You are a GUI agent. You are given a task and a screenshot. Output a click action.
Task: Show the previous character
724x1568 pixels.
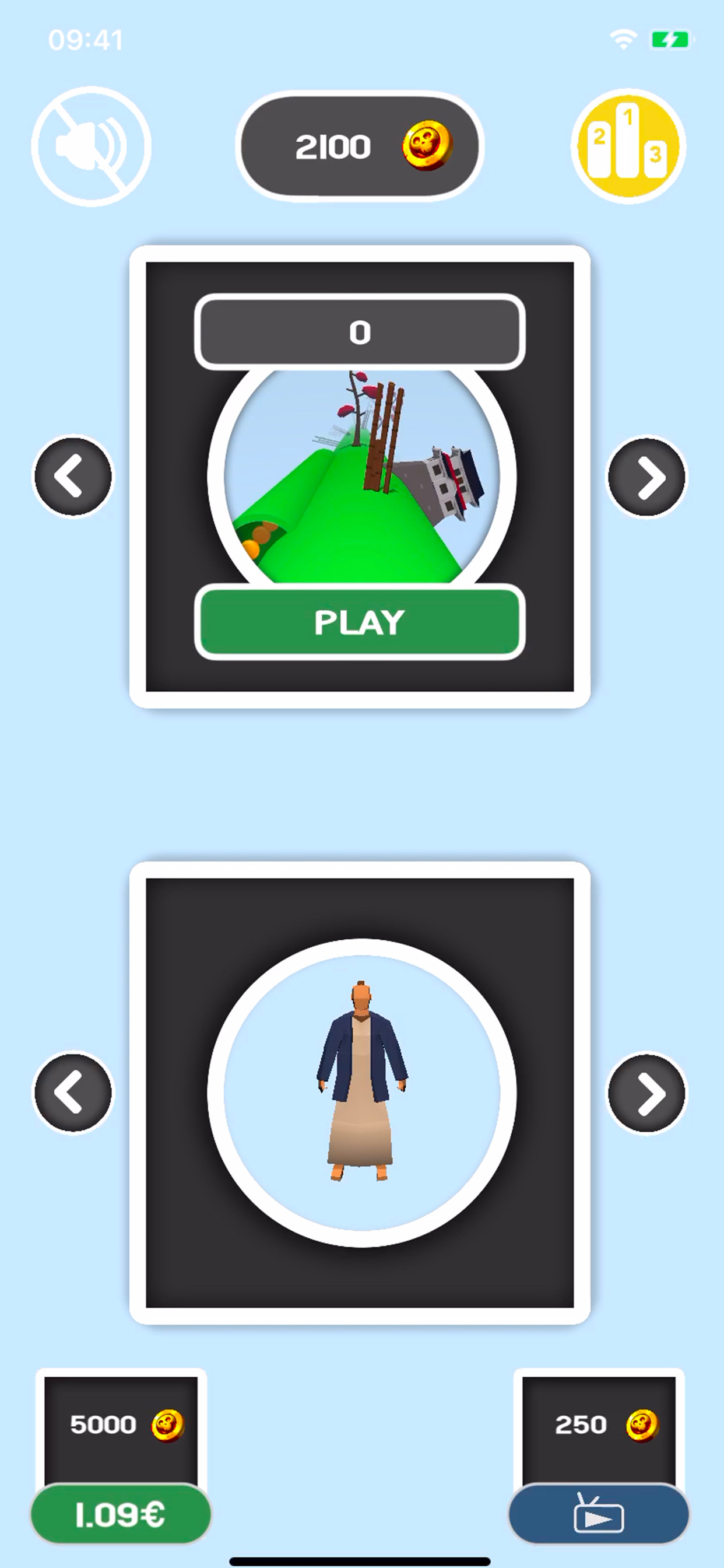click(x=73, y=1093)
